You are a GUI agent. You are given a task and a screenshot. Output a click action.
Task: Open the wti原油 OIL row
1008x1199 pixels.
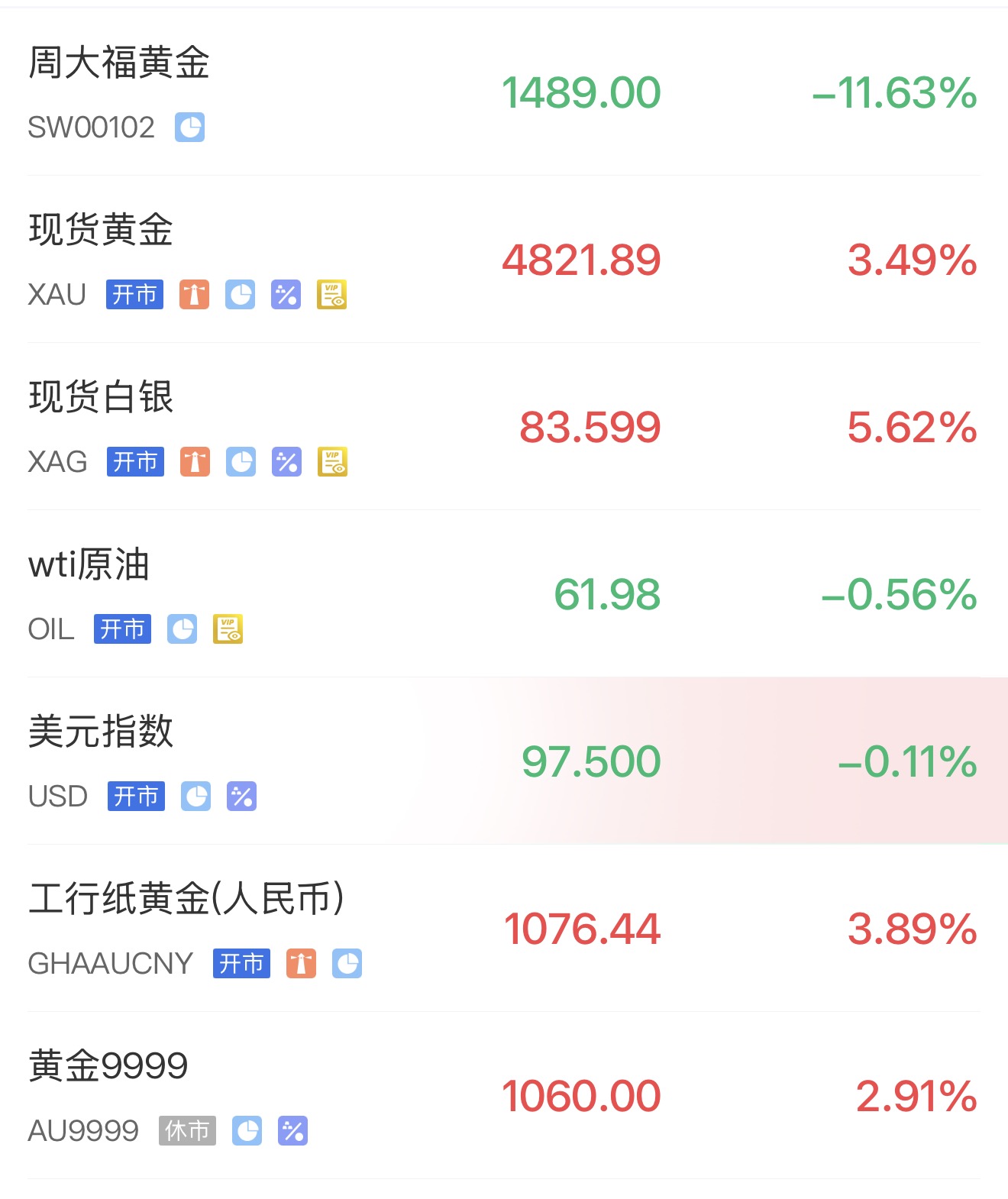pos(89,564)
